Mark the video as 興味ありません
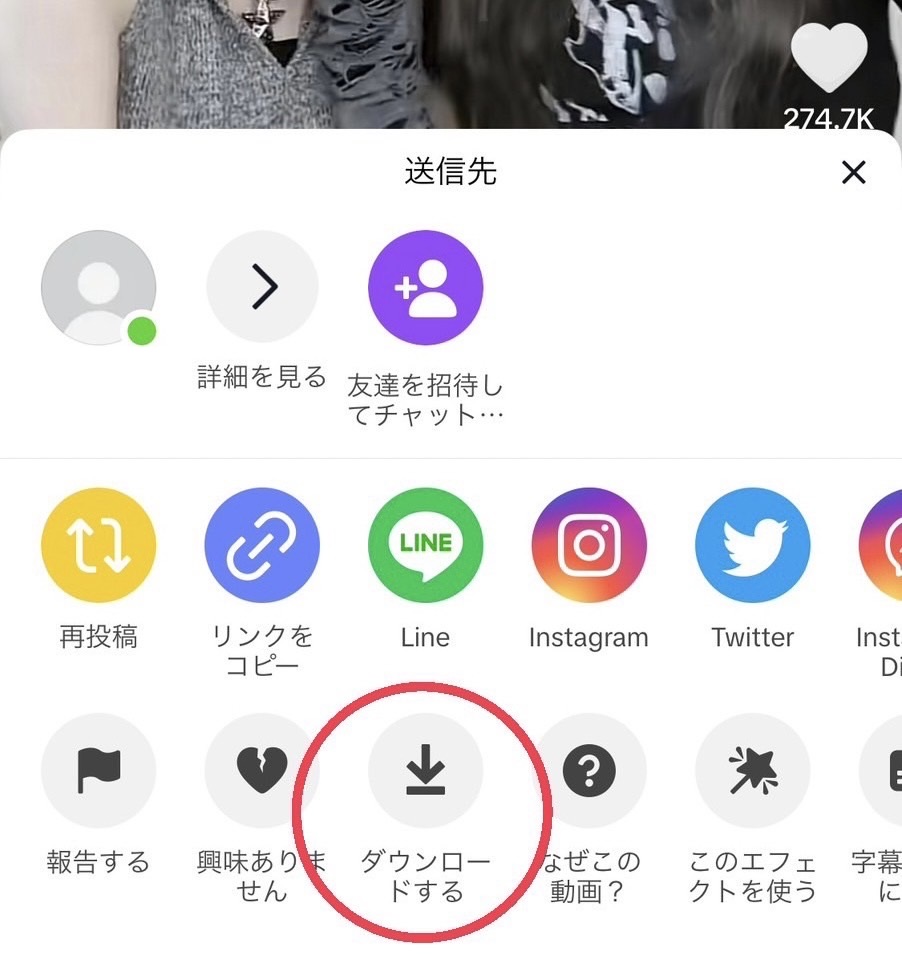Image resolution: width=902 pixels, height=968 pixels. click(x=262, y=770)
